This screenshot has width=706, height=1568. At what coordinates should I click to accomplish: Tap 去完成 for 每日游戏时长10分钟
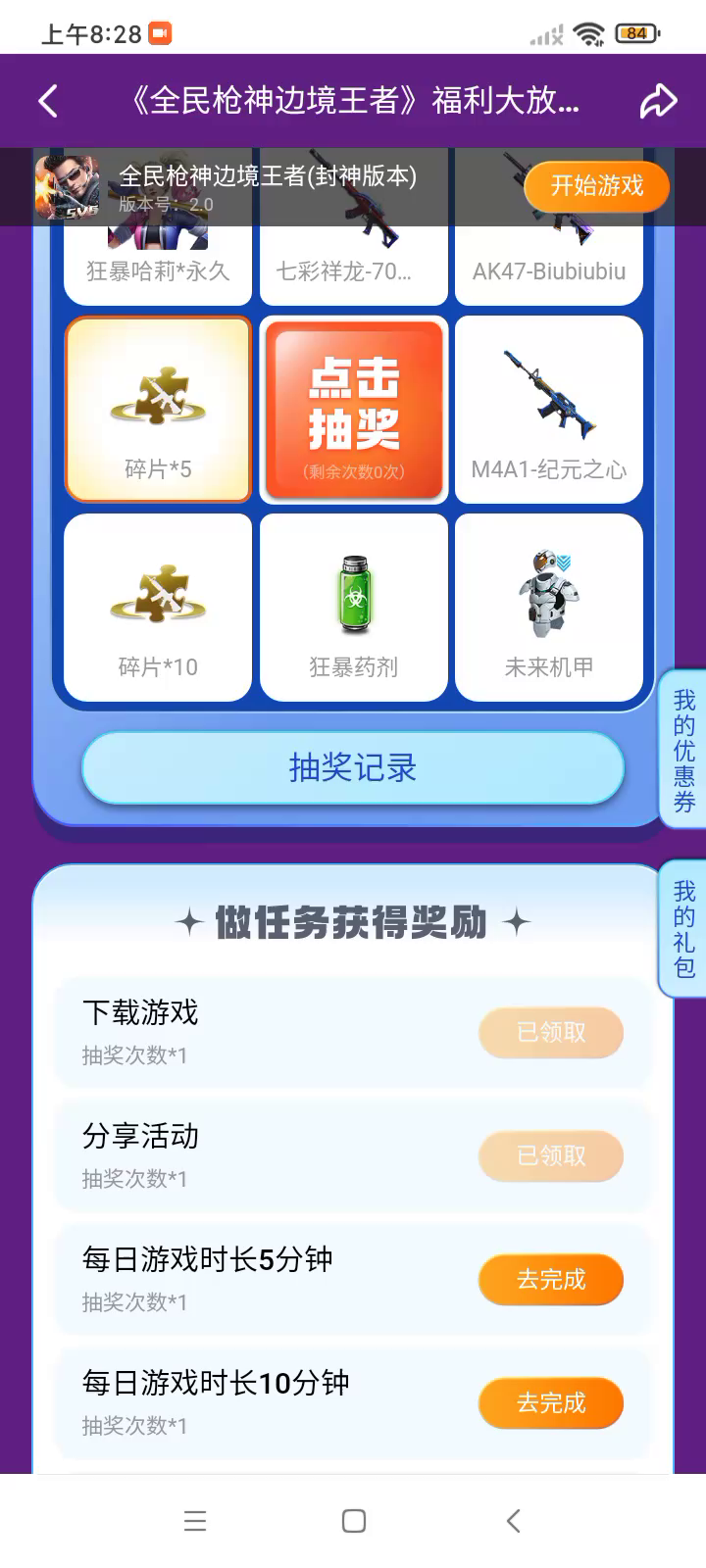[x=550, y=1402]
